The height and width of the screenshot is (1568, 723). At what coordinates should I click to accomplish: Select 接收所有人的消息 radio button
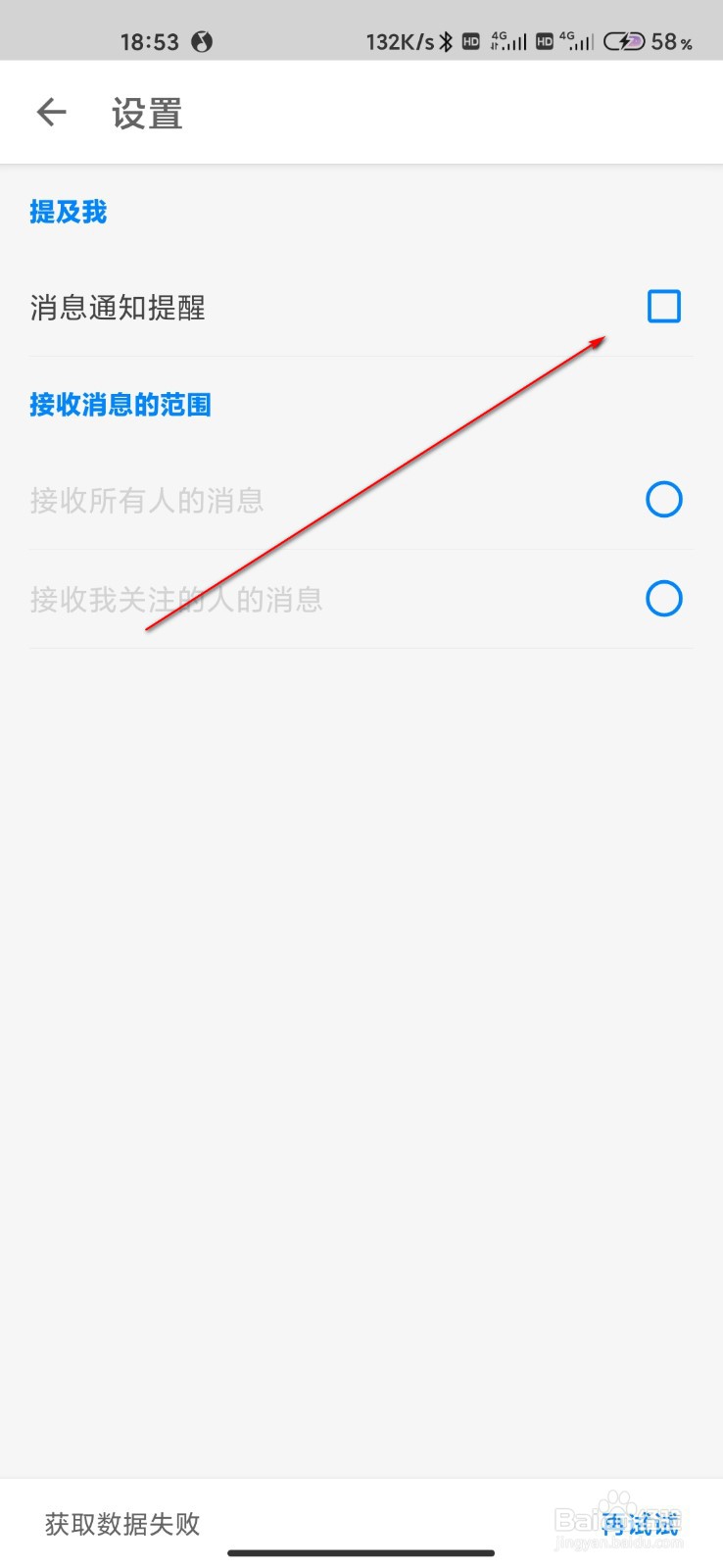664,500
